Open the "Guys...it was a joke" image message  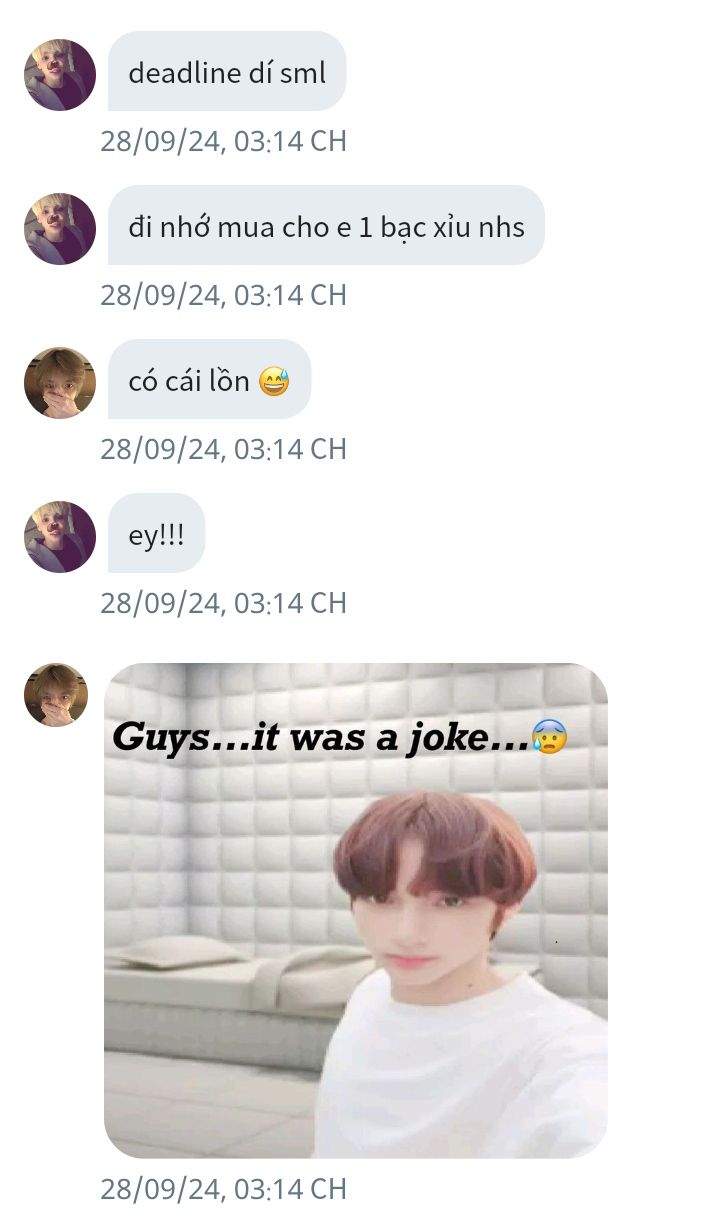(356, 910)
